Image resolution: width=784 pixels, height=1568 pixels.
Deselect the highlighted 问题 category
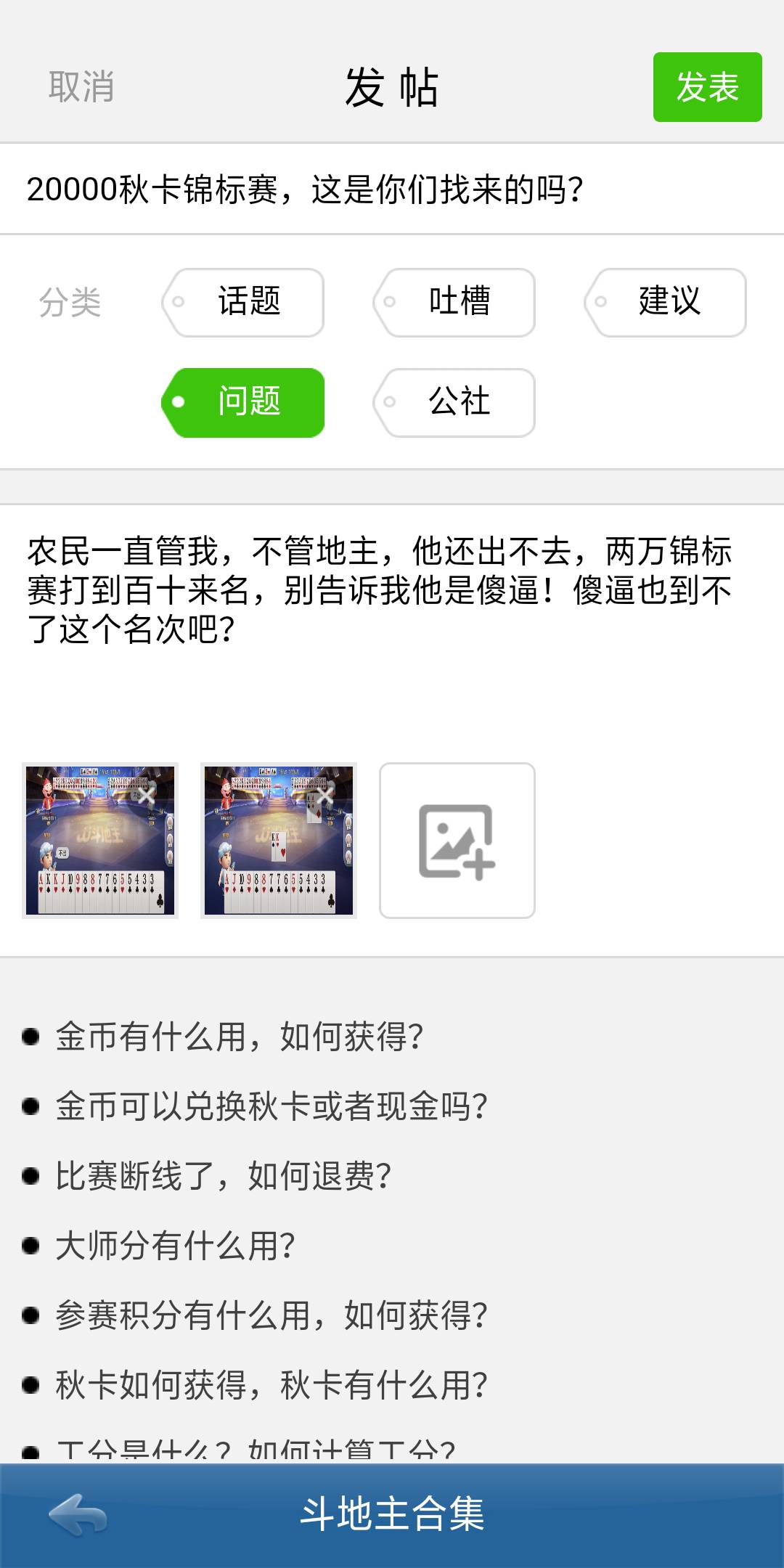(x=247, y=403)
